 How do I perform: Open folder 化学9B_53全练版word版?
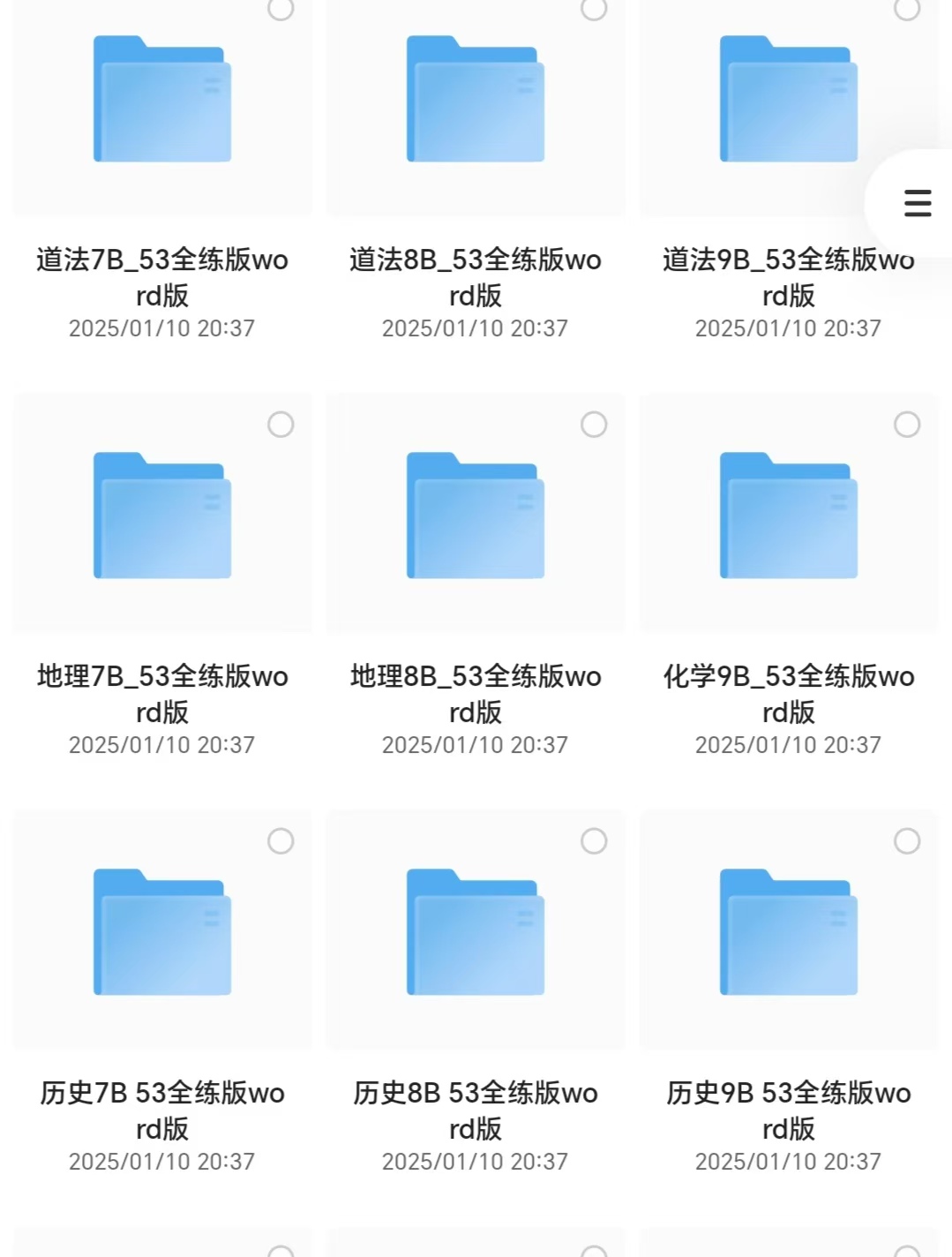pyautogui.click(x=788, y=516)
